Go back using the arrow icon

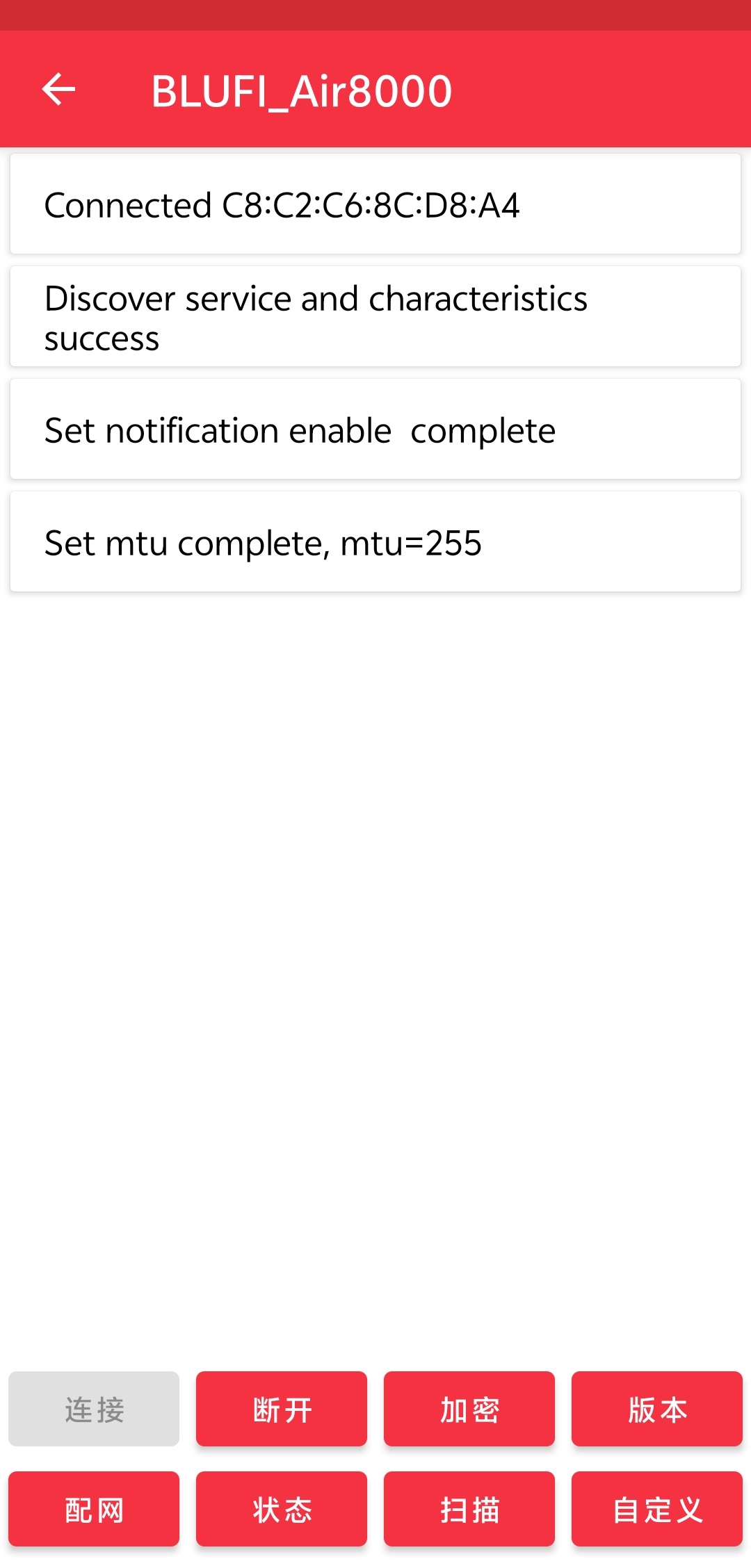tap(58, 90)
